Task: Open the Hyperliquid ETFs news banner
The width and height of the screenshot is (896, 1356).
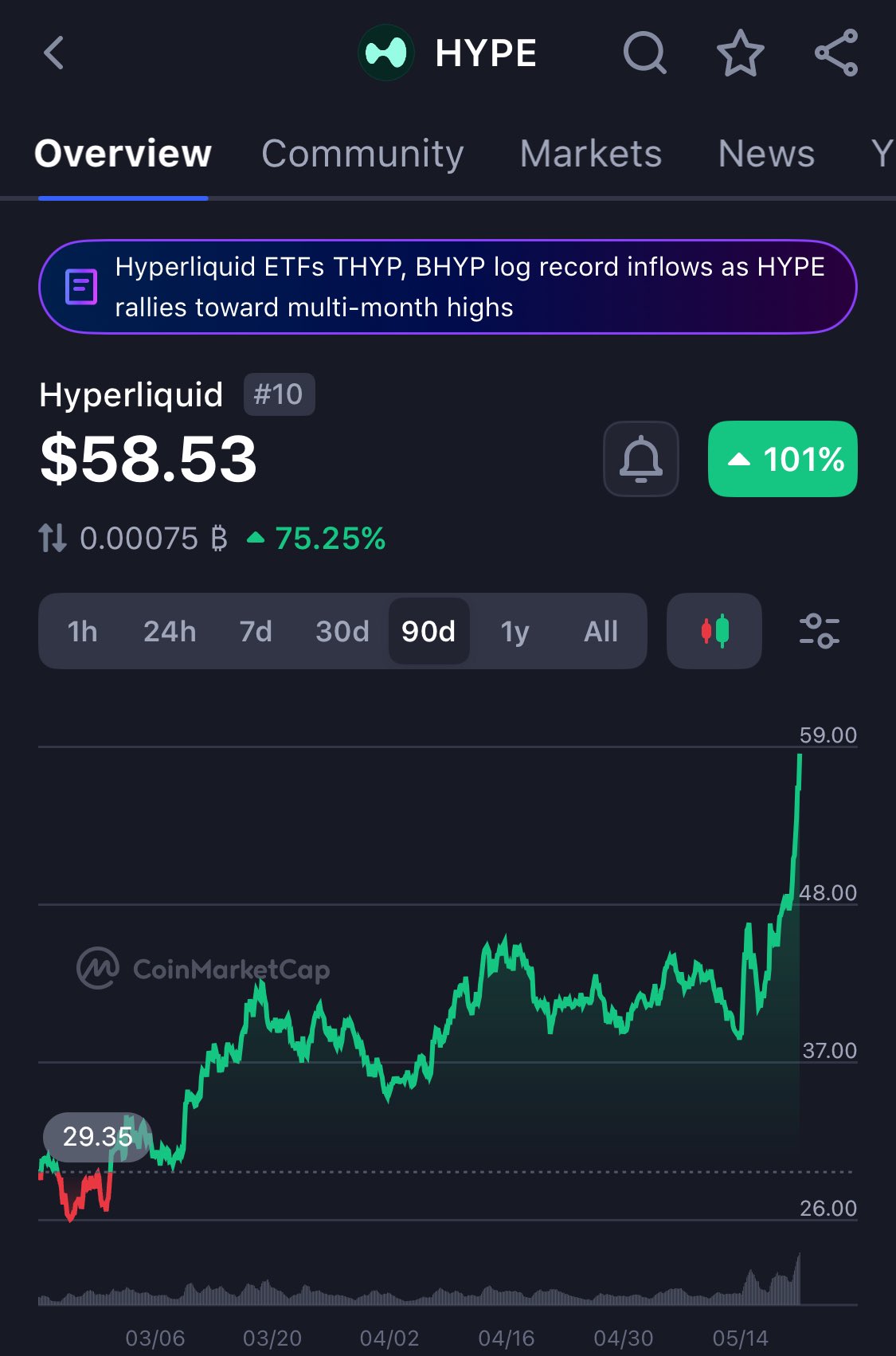Action: click(448, 287)
